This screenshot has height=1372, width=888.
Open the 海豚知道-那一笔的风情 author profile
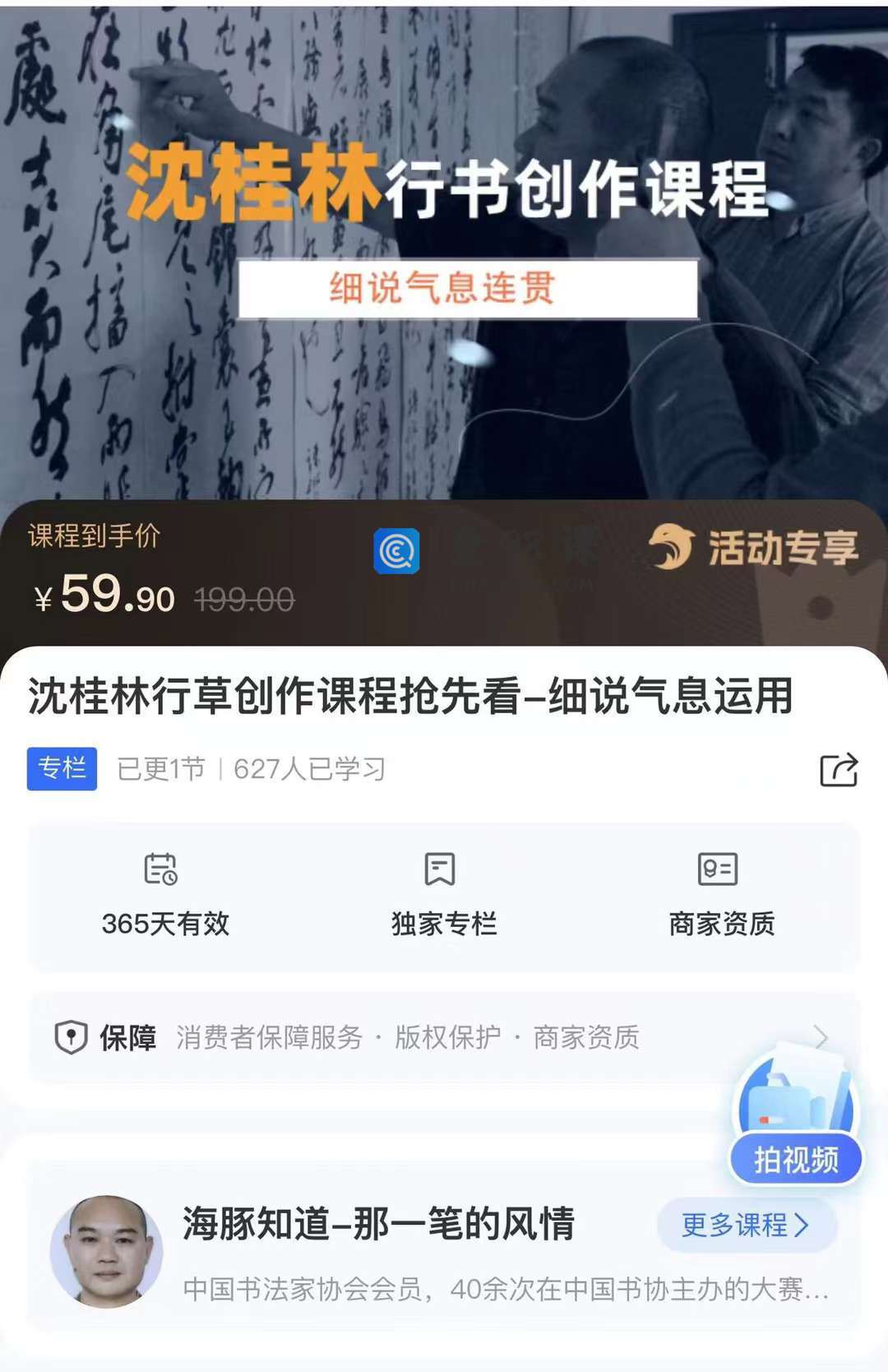click(x=378, y=1225)
